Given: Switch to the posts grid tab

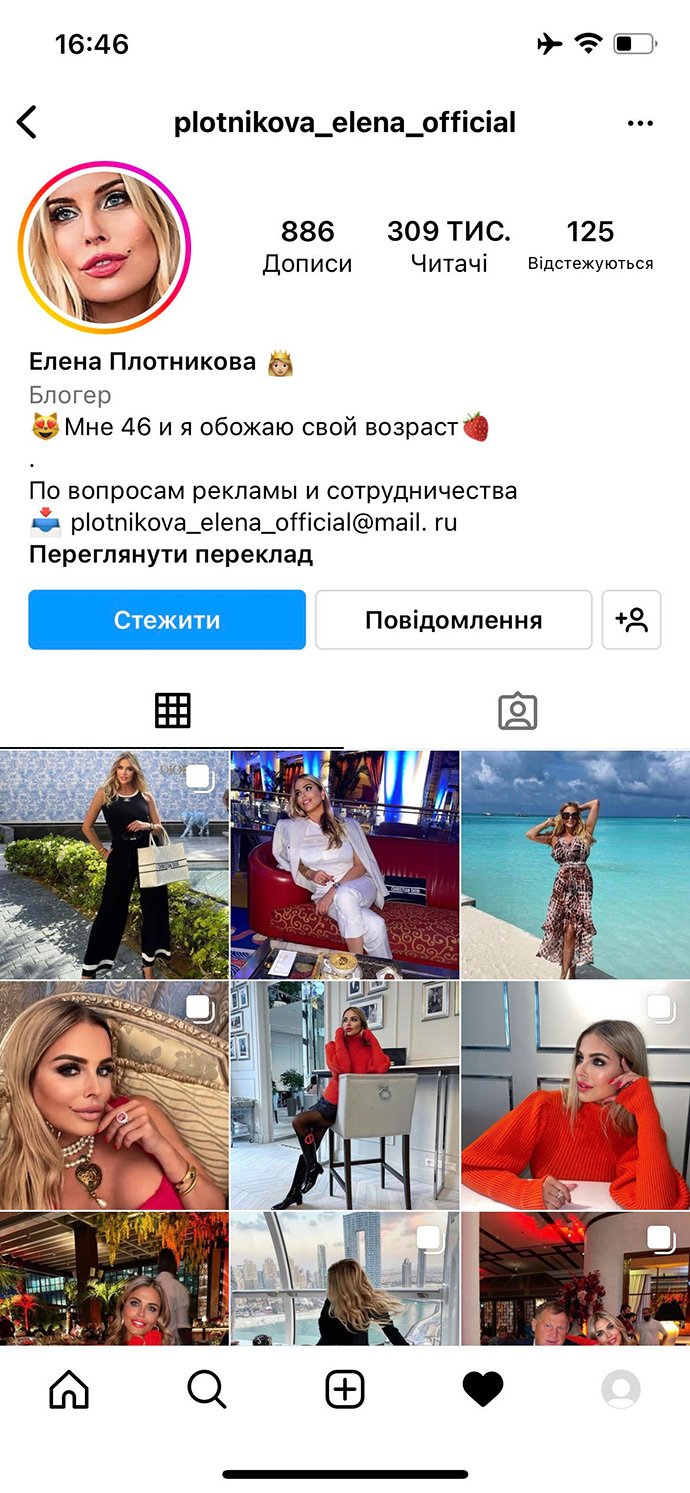Looking at the screenshot, I should tap(172, 711).
